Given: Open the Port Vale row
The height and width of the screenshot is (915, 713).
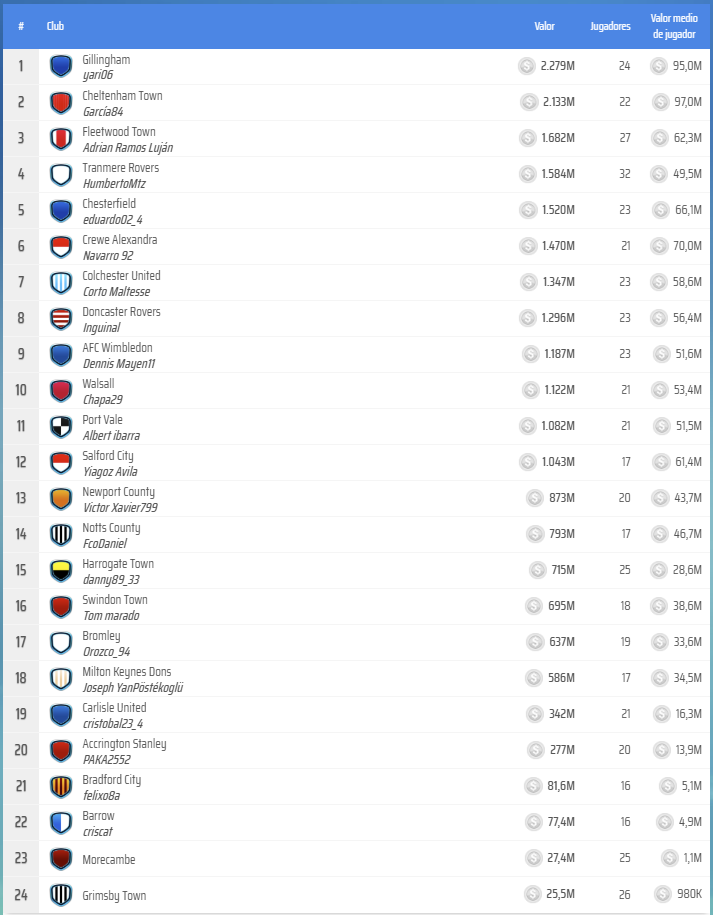Looking at the screenshot, I should coord(102,420).
